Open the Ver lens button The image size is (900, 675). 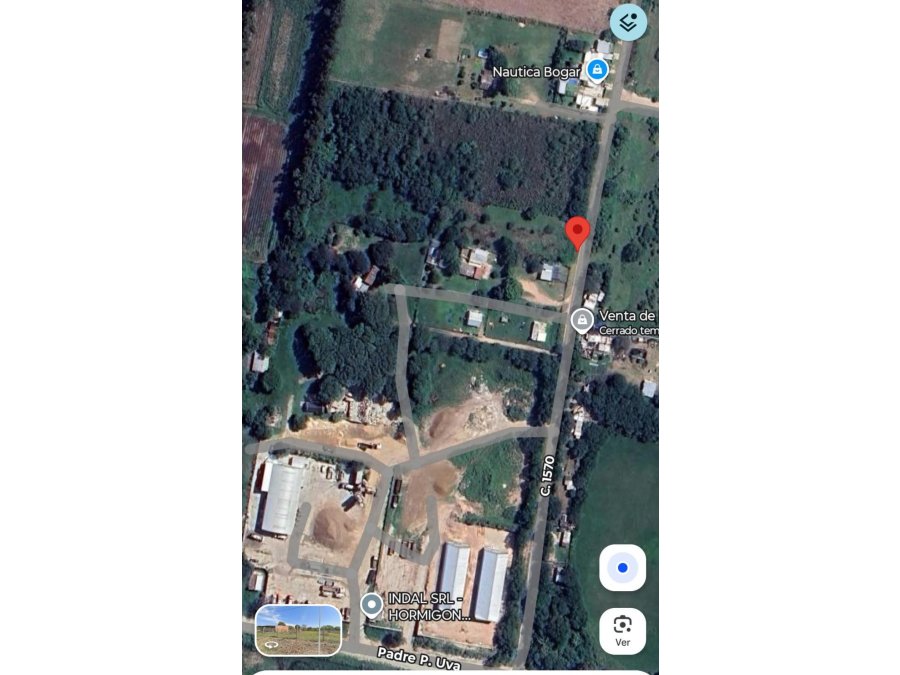coord(622,631)
